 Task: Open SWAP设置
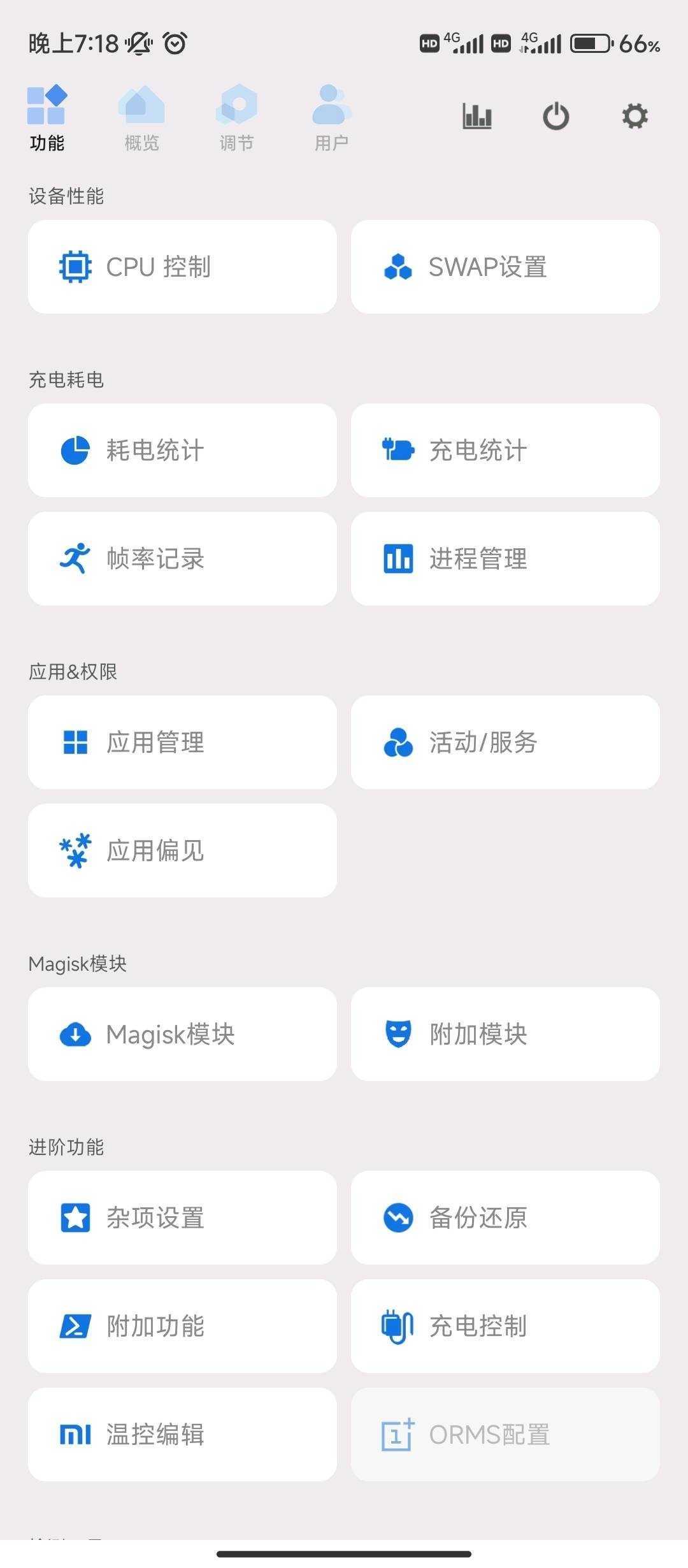click(505, 266)
